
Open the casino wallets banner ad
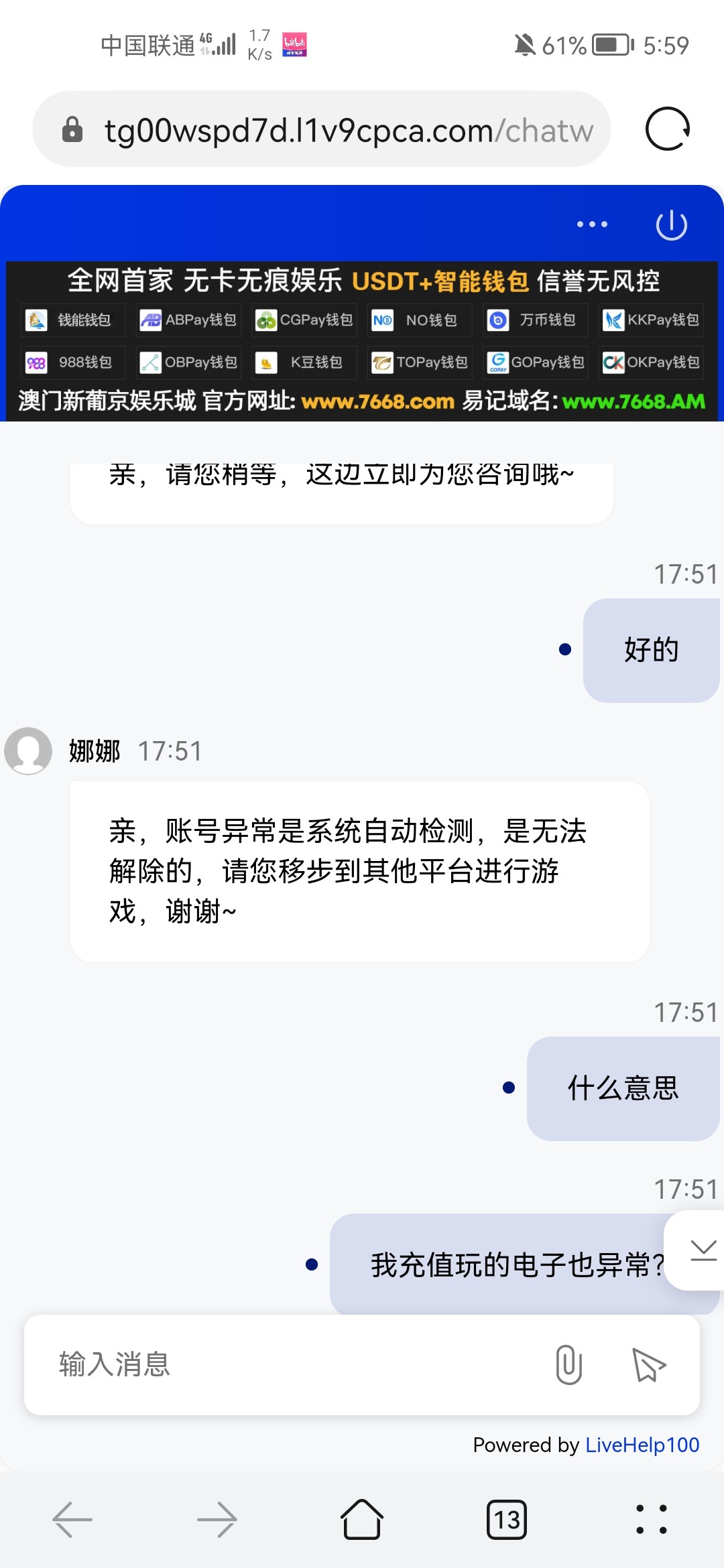(x=362, y=342)
